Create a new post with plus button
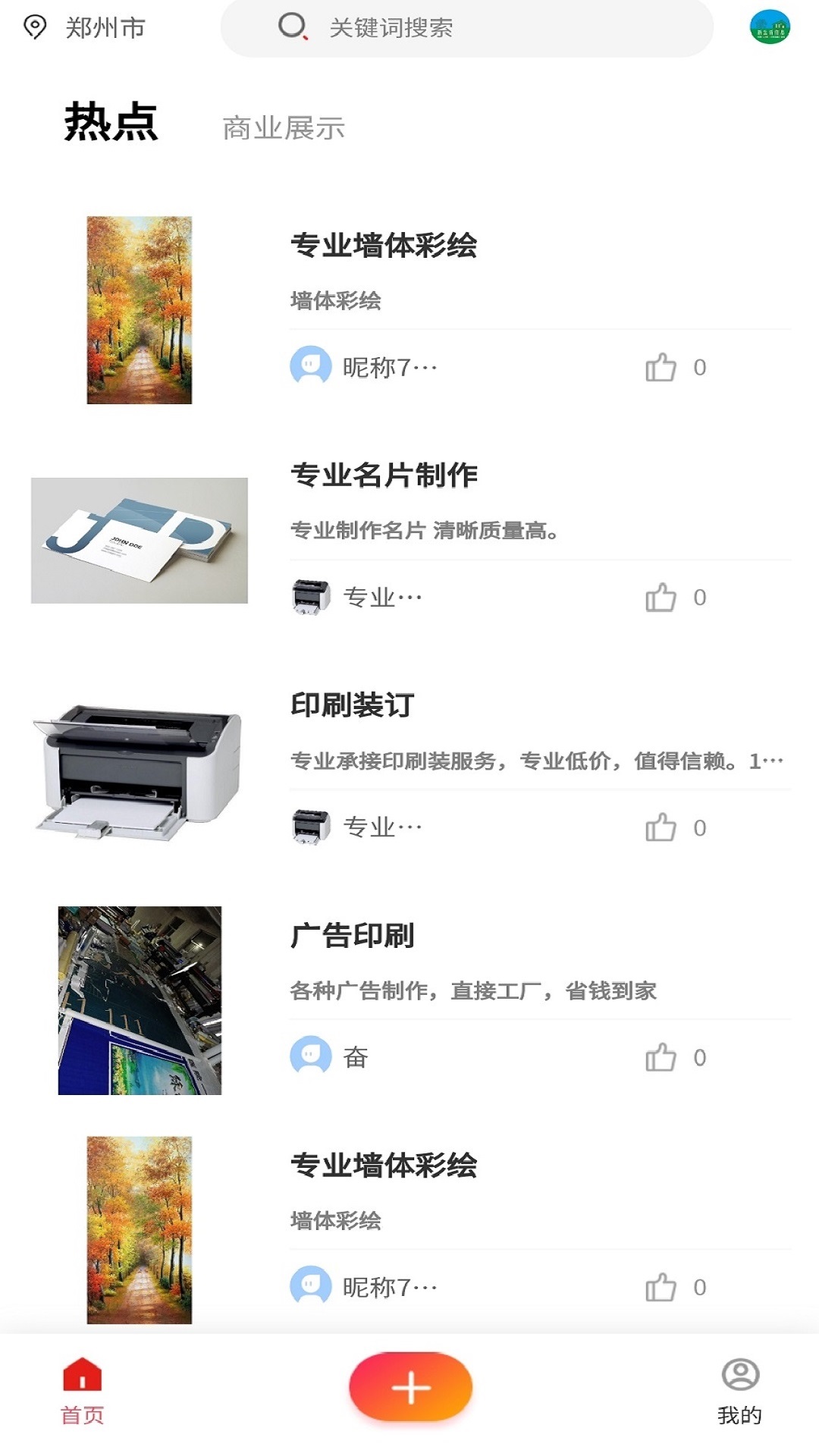Image resolution: width=819 pixels, height=1456 pixels. [x=410, y=1387]
